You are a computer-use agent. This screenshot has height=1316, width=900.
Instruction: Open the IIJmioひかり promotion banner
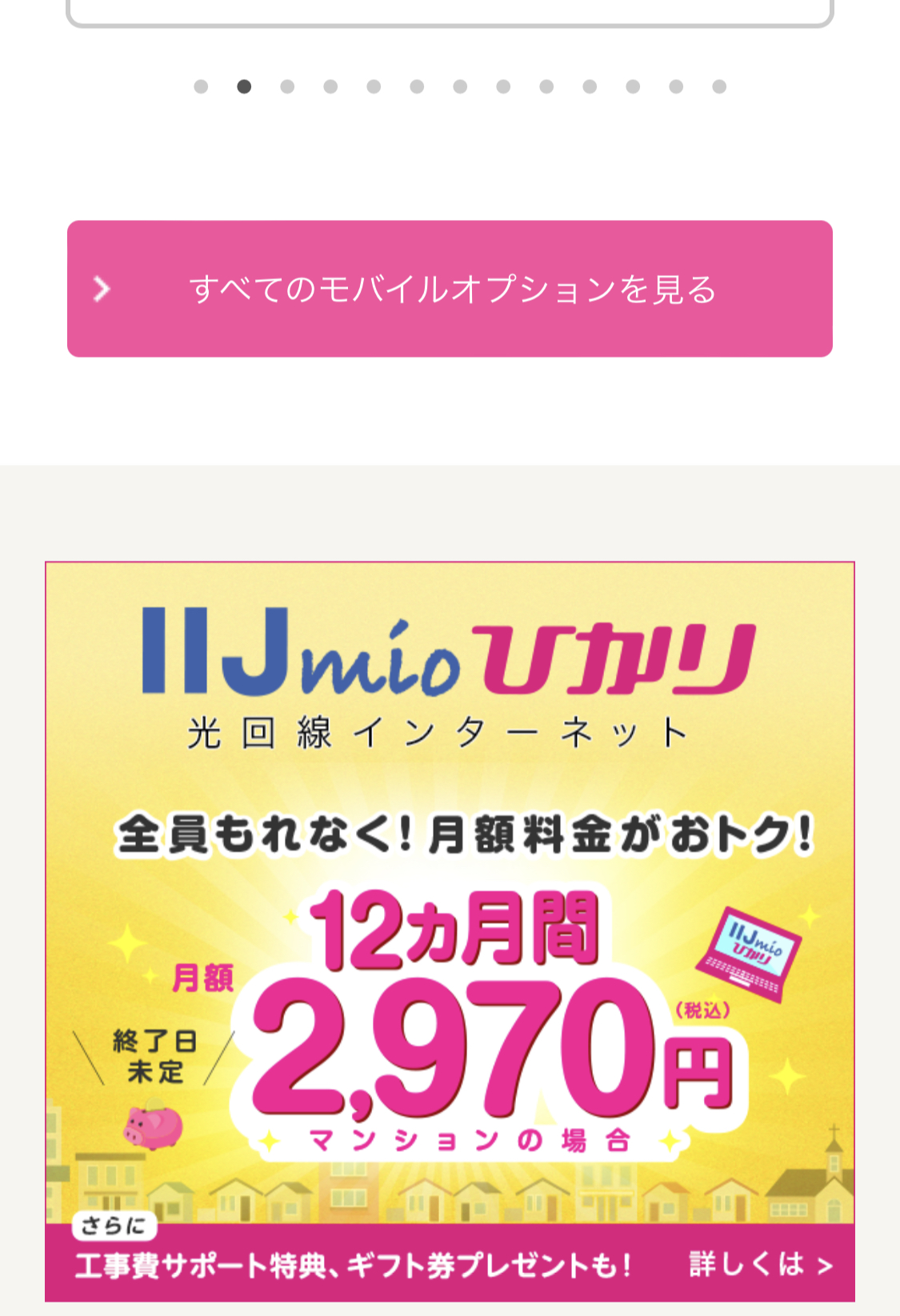pyautogui.click(x=450, y=931)
